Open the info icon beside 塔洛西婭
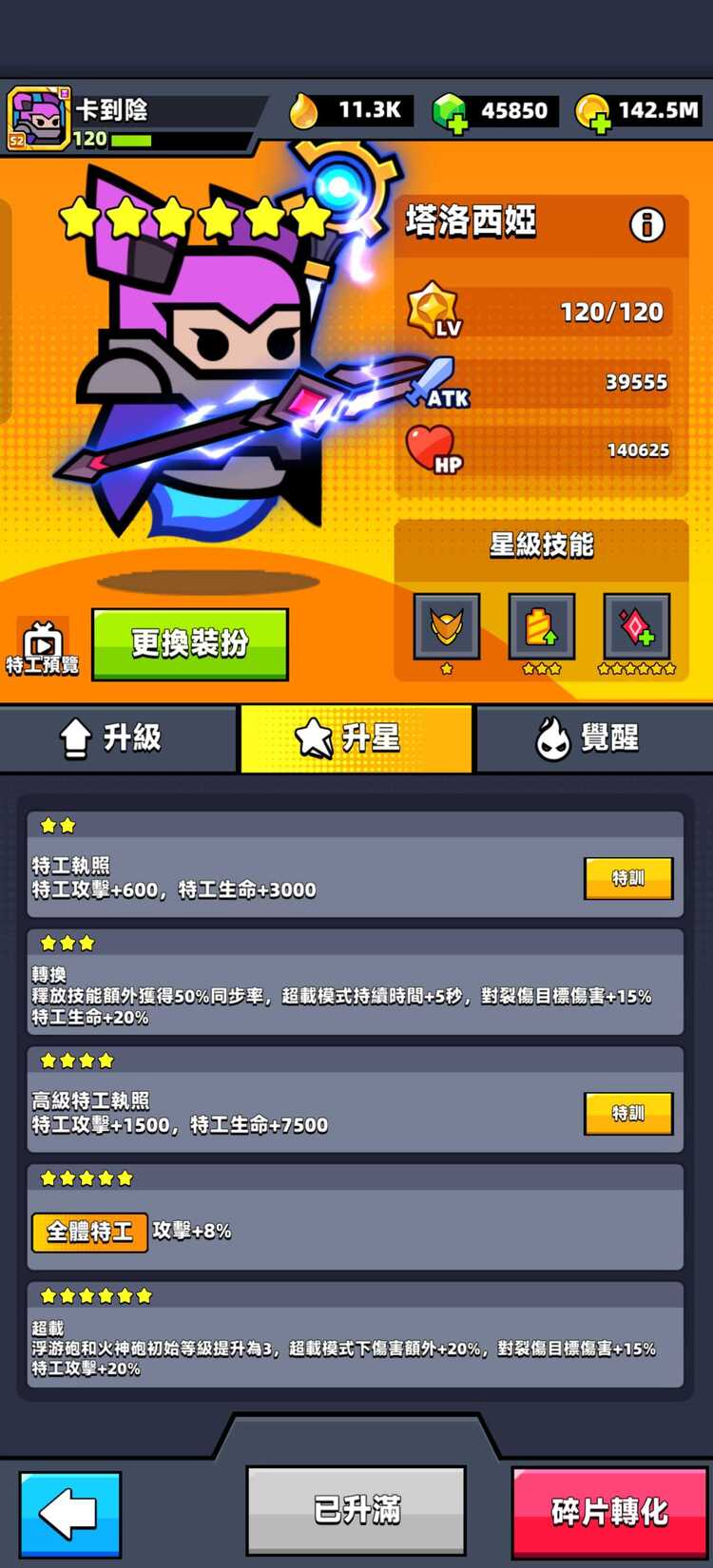 (647, 224)
